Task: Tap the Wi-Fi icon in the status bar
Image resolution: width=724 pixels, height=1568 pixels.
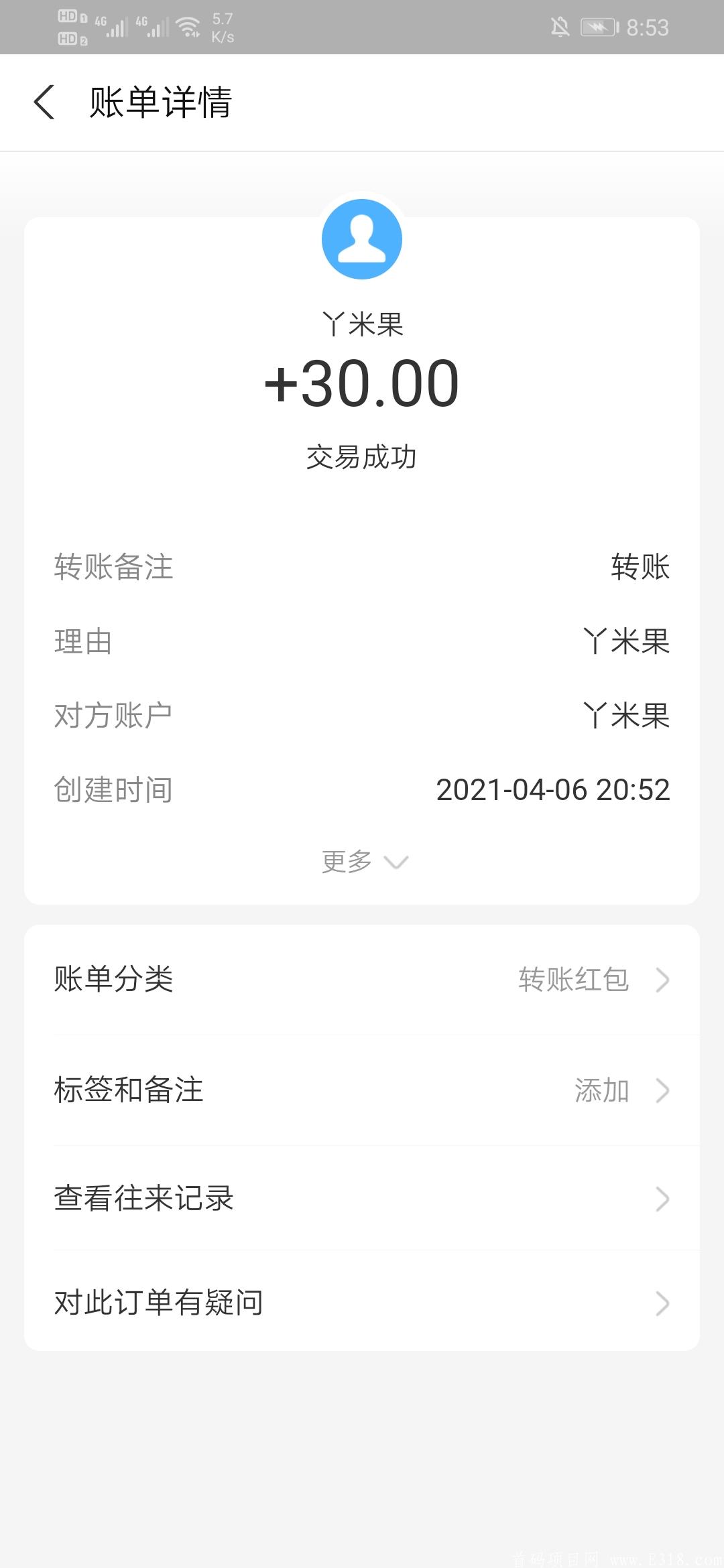Action: tap(188, 27)
